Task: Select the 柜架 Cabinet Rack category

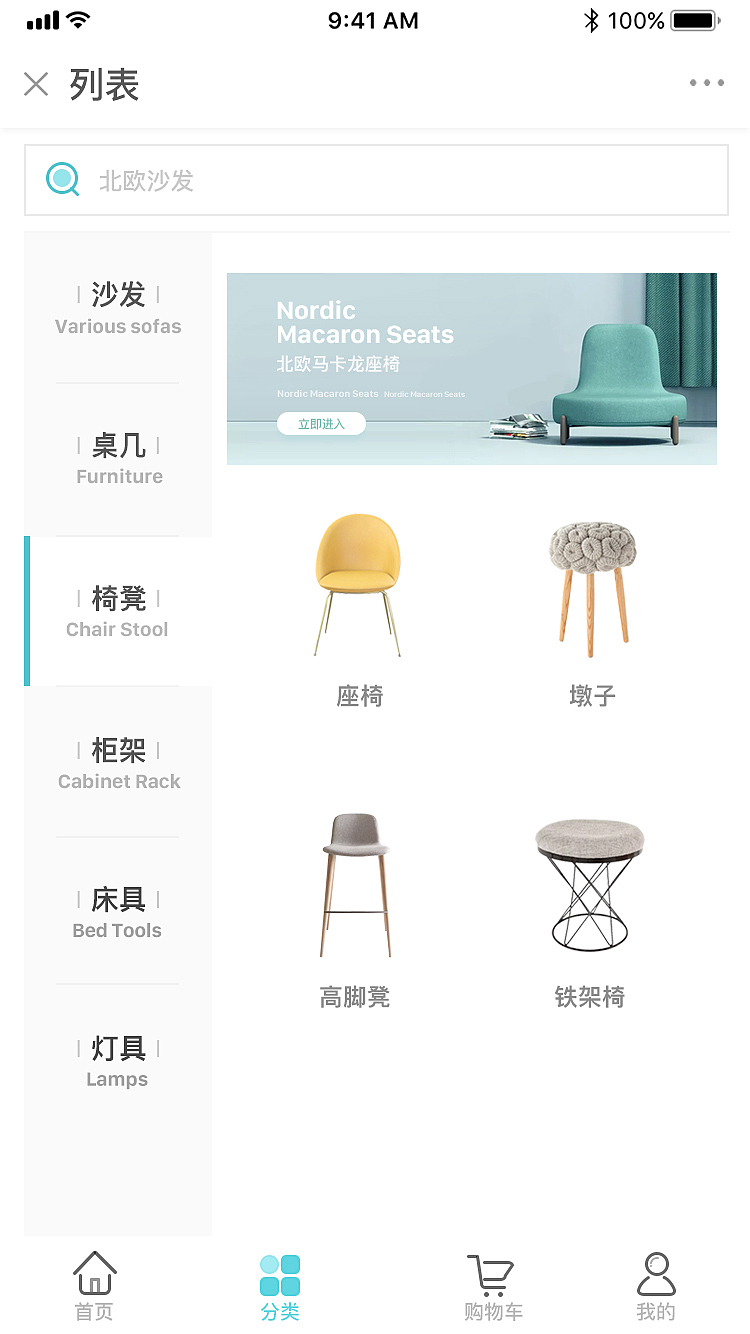Action: 117,763
